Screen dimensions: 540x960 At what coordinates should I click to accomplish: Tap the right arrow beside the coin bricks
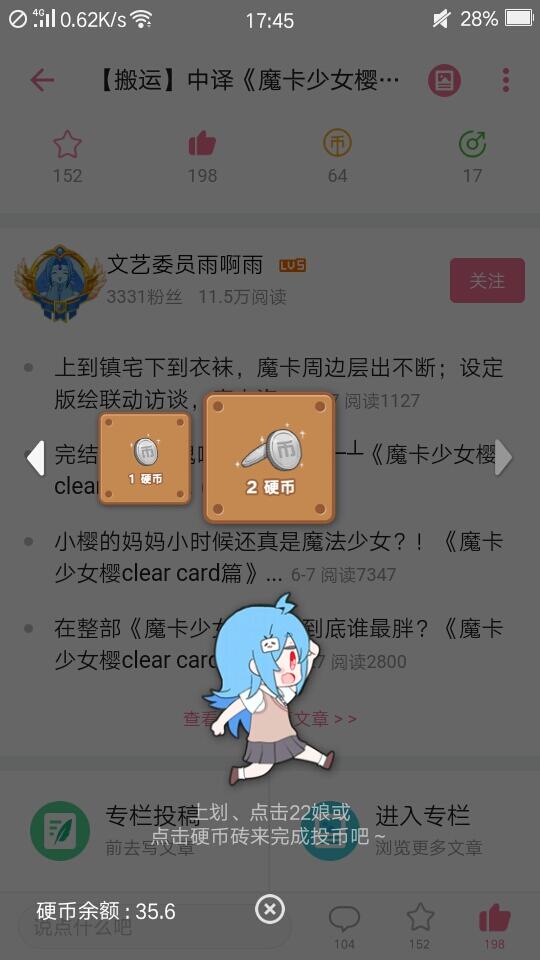pyautogui.click(x=503, y=457)
